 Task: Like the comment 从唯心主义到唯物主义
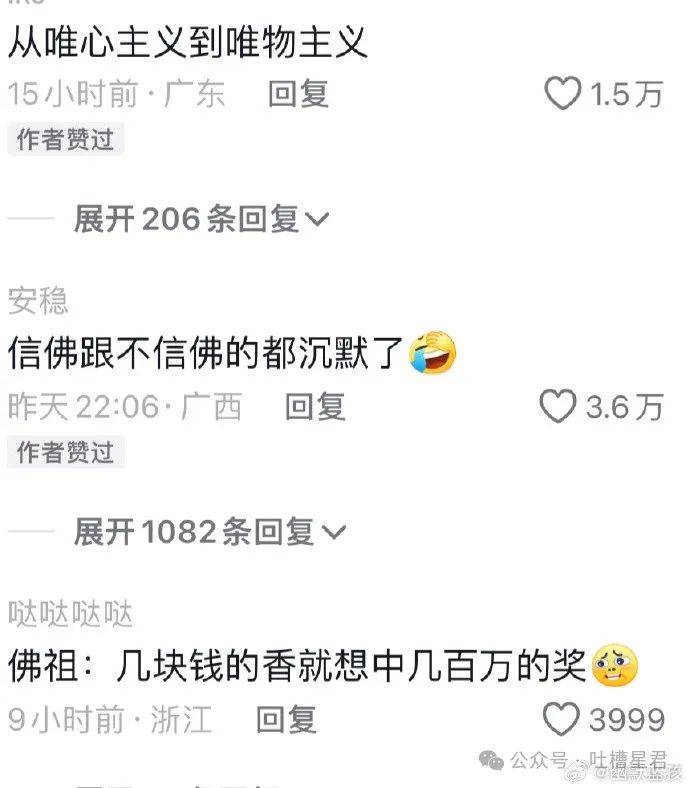coord(563,94)
